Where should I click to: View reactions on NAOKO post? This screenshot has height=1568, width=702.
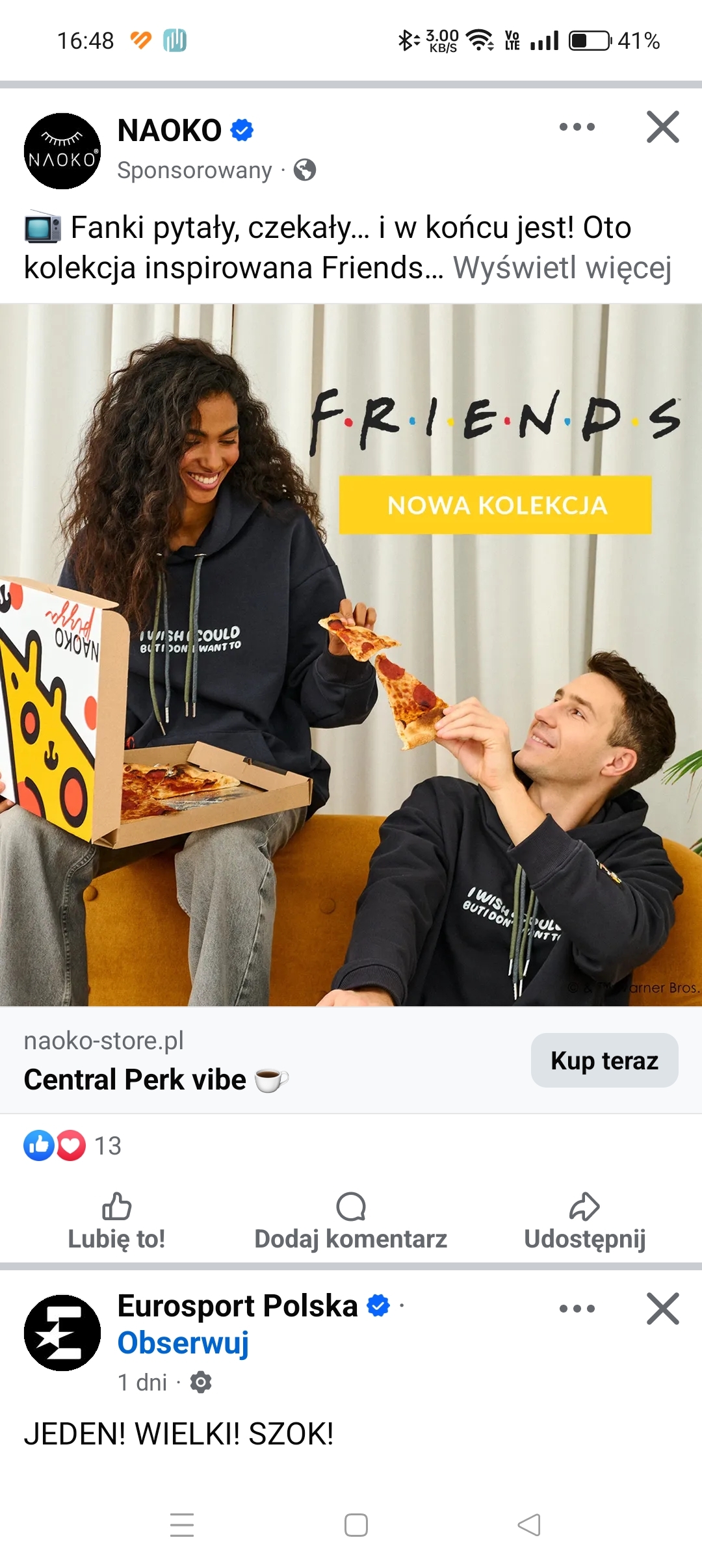71,1145
